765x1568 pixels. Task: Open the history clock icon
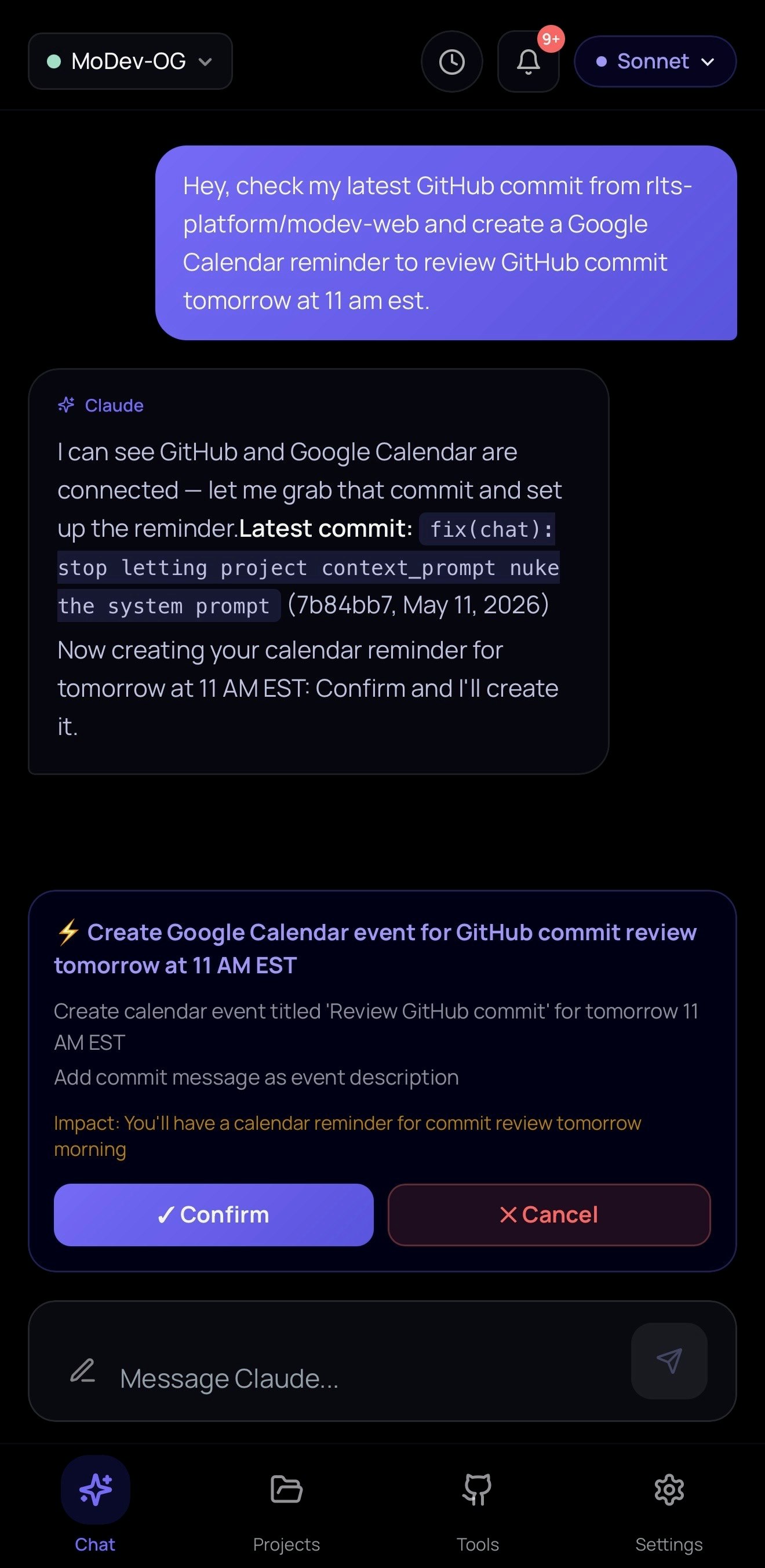(x=451, y=62)
